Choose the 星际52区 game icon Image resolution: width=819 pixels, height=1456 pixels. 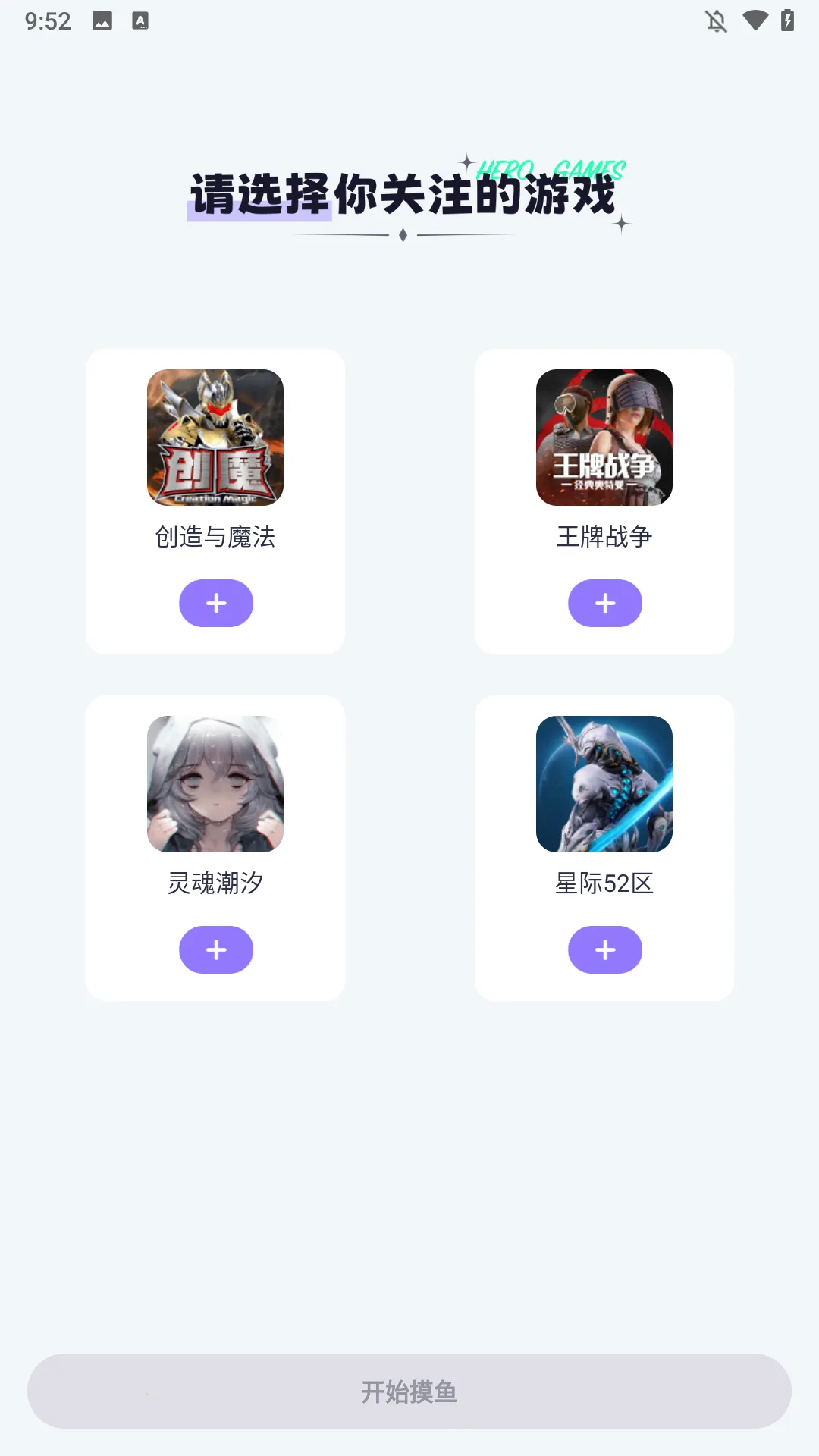click(604, 784)
